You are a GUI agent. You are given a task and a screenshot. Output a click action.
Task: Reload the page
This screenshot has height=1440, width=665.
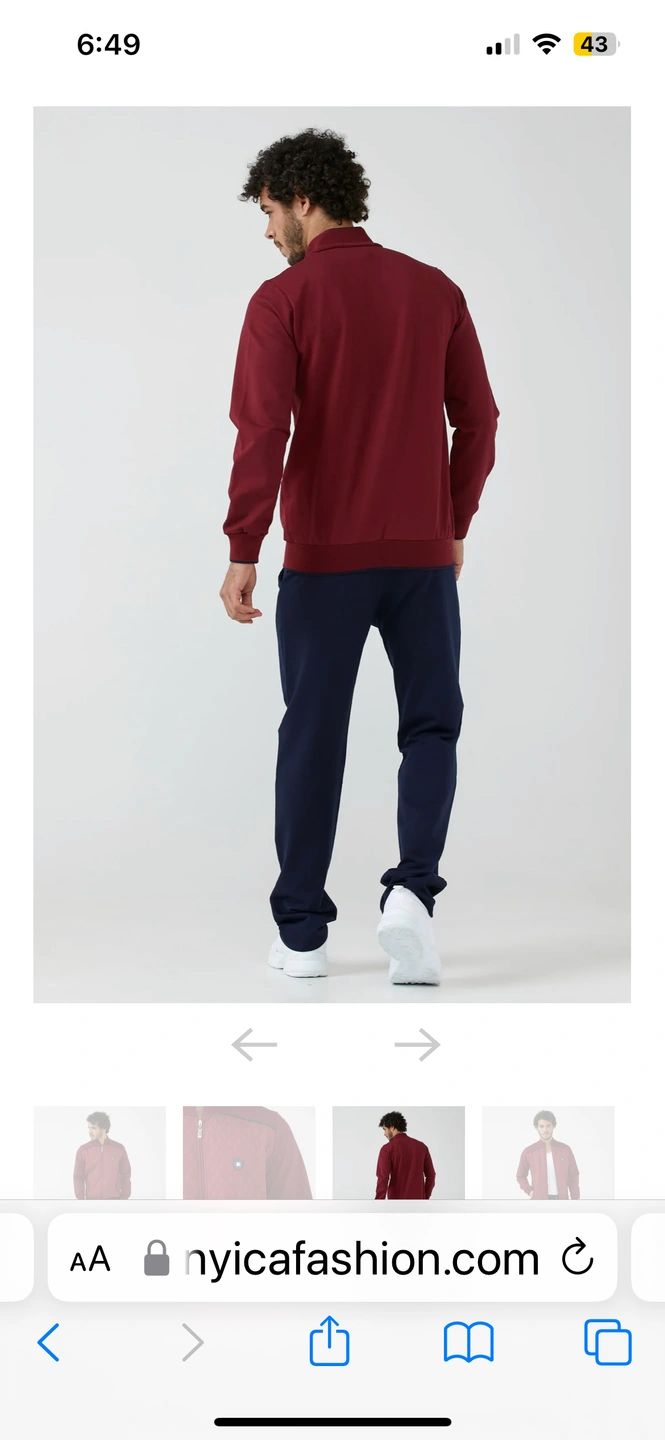[578, 1258]
